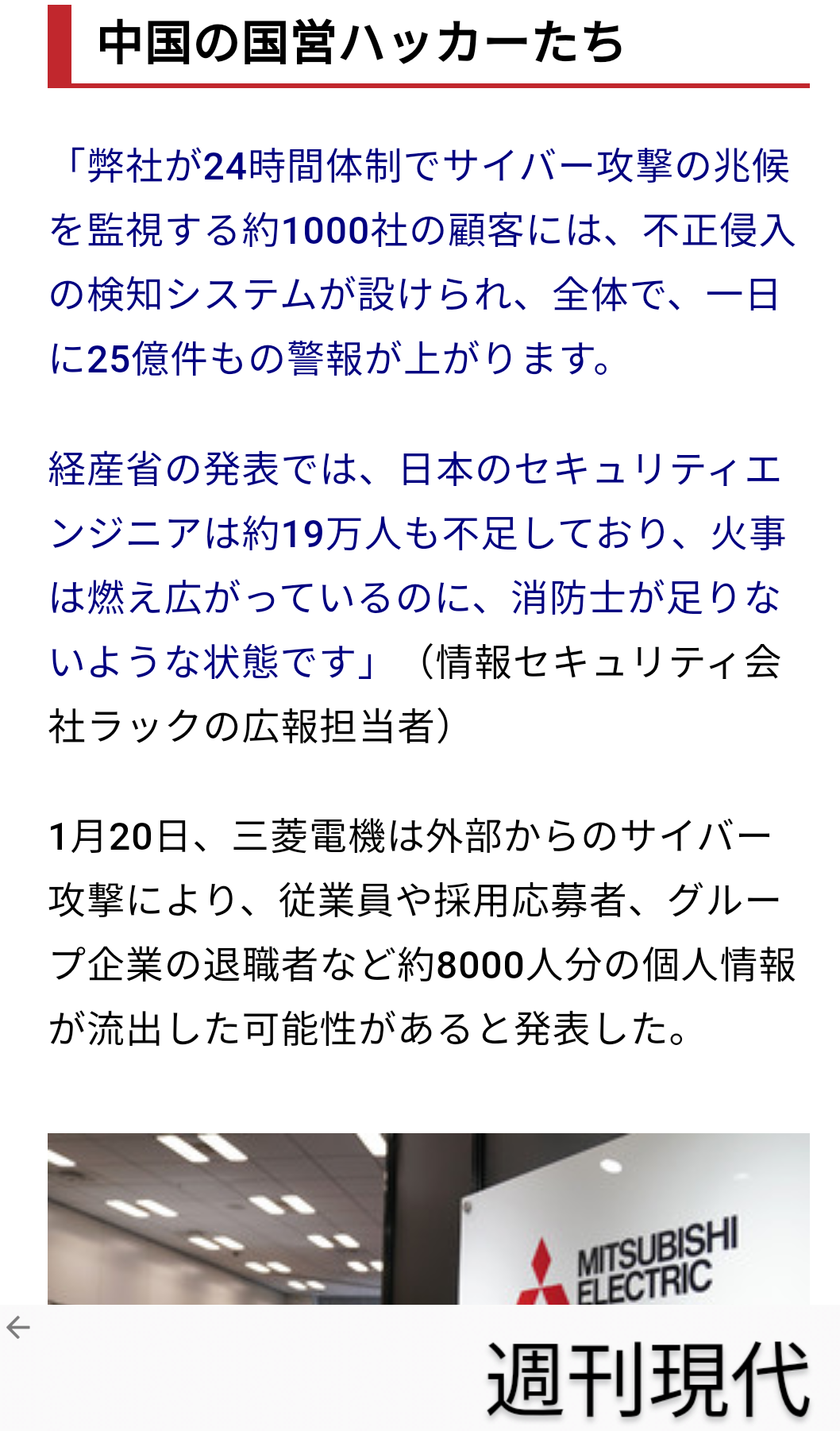
Task: Go back with the arrow icon
Action: point(17,1327)
